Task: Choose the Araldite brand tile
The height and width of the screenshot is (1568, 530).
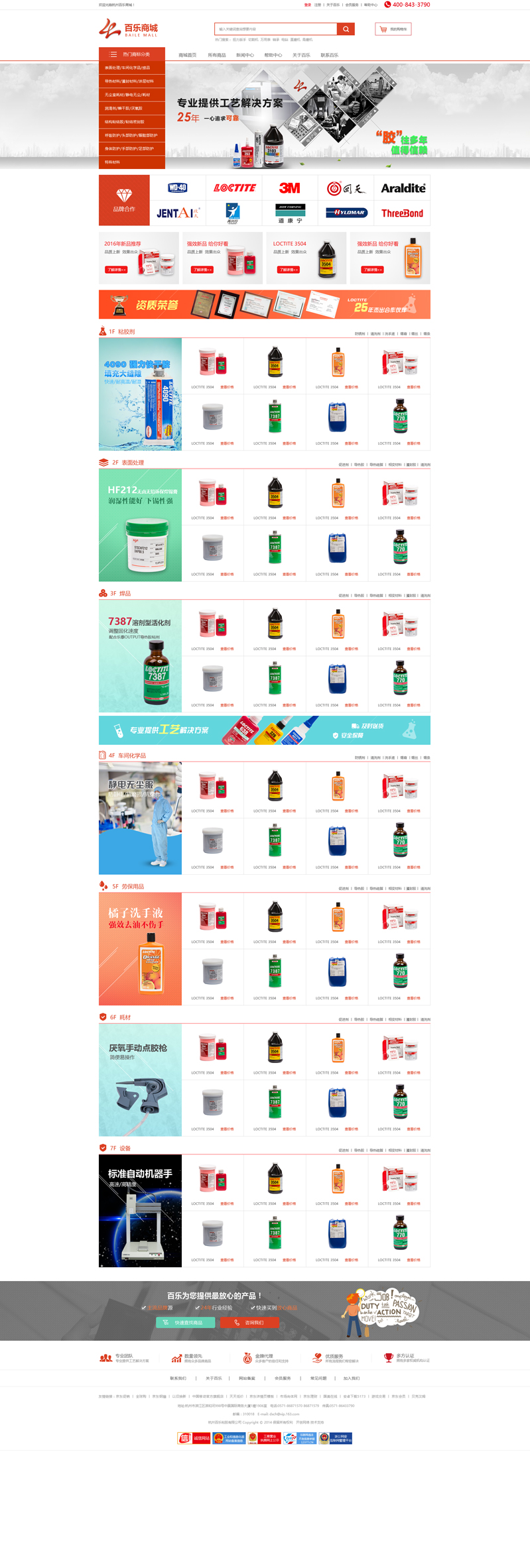Action: tap(403, 188)
